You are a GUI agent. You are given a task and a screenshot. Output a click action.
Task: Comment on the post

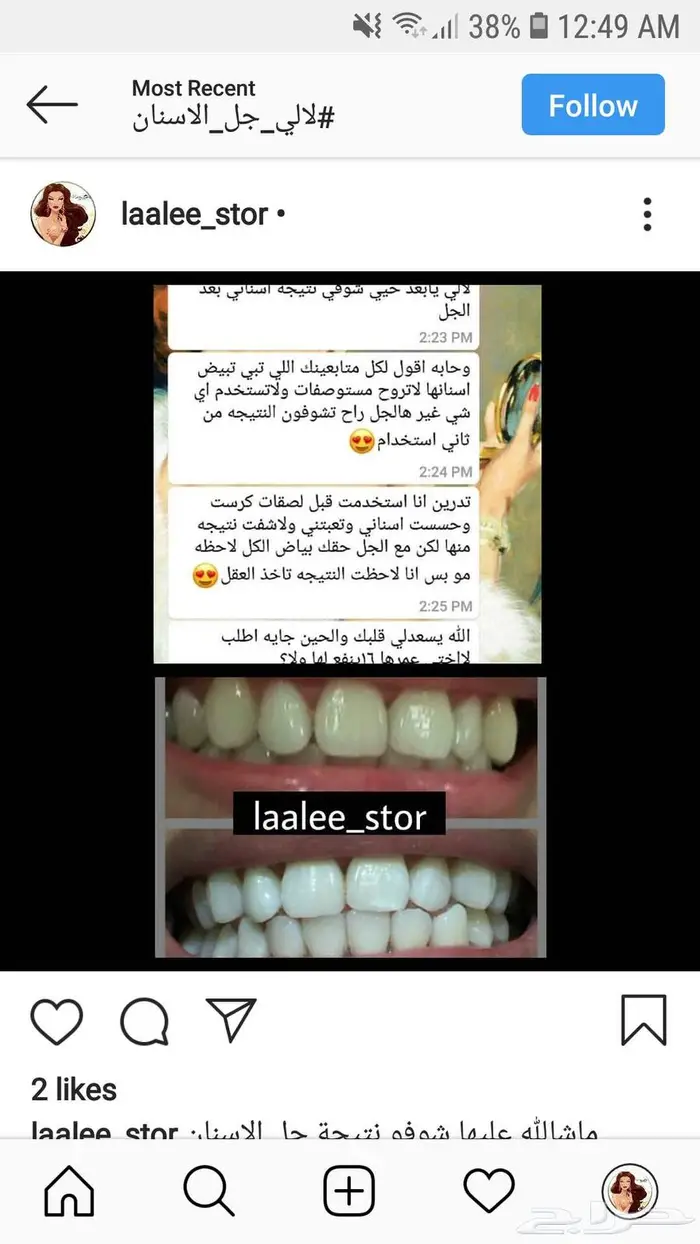(x=144, y=1021)
